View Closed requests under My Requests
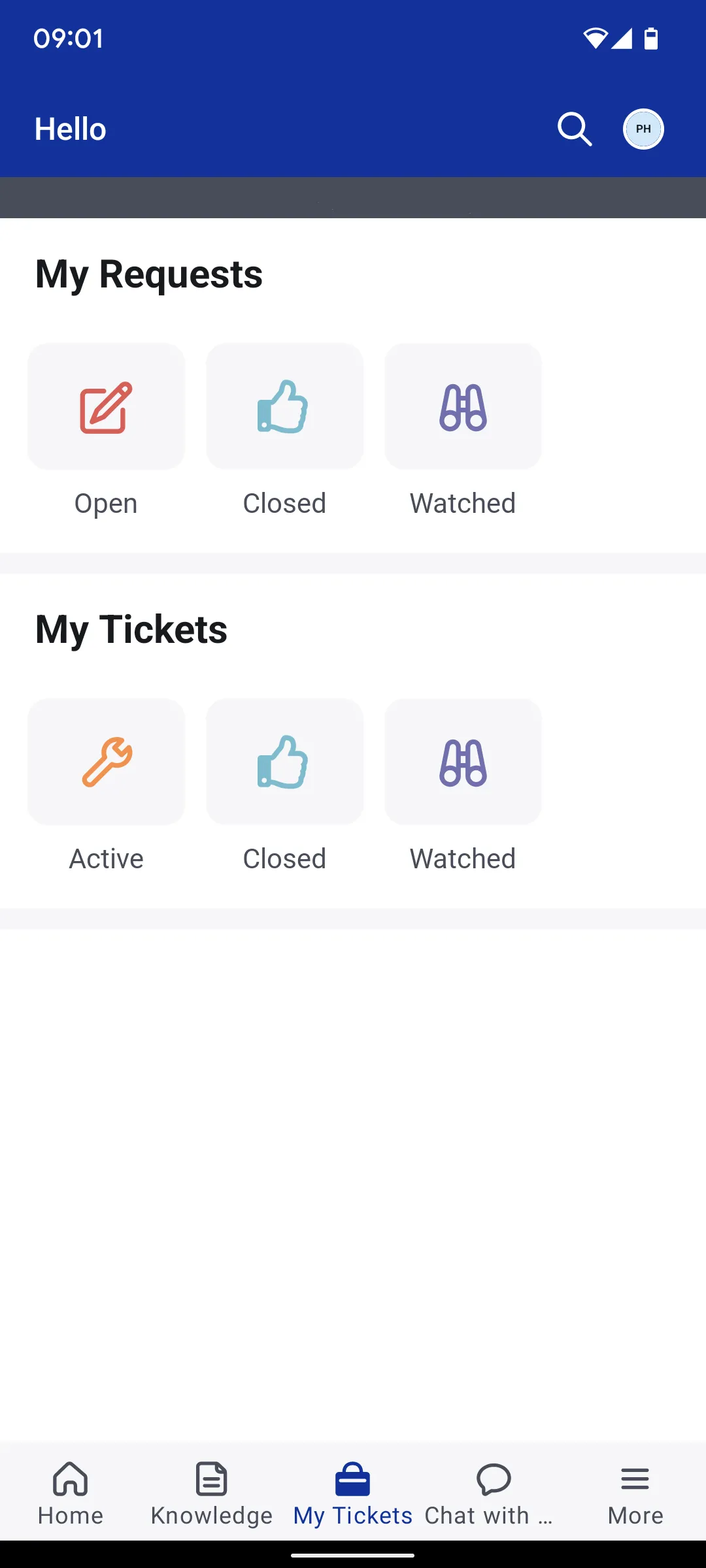 click(x=284, y=407)
